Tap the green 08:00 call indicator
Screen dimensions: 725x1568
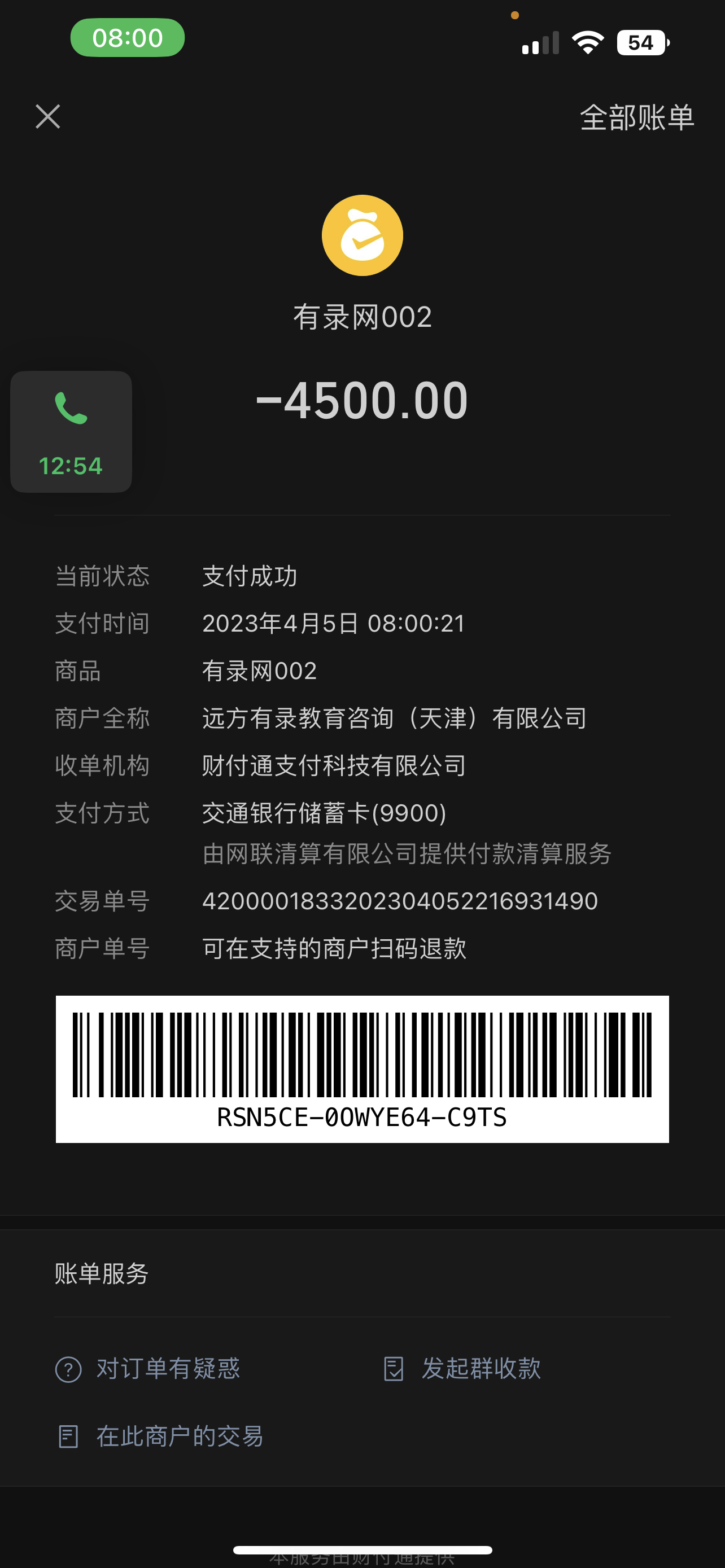[x=127, y=38]
